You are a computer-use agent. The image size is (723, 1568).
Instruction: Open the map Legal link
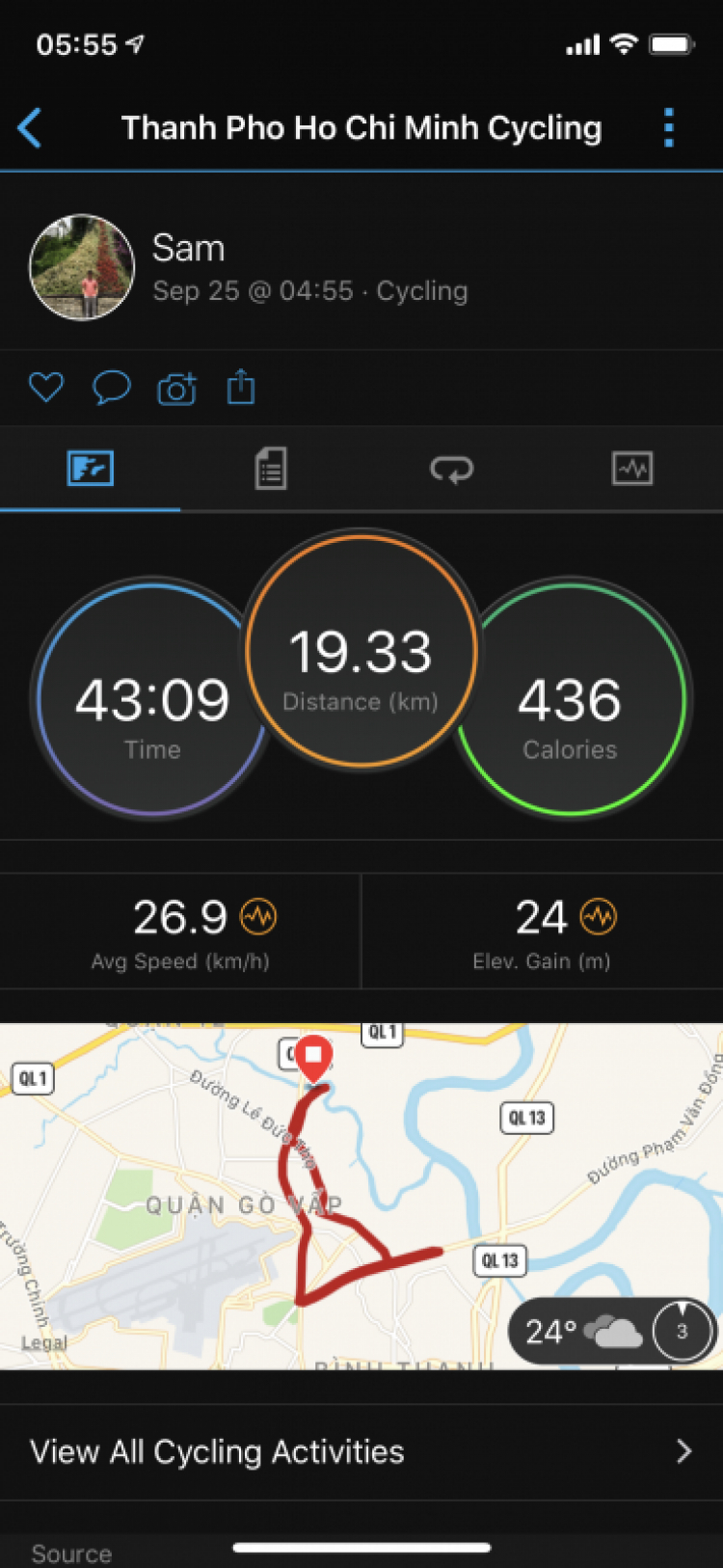point(43,1342)
